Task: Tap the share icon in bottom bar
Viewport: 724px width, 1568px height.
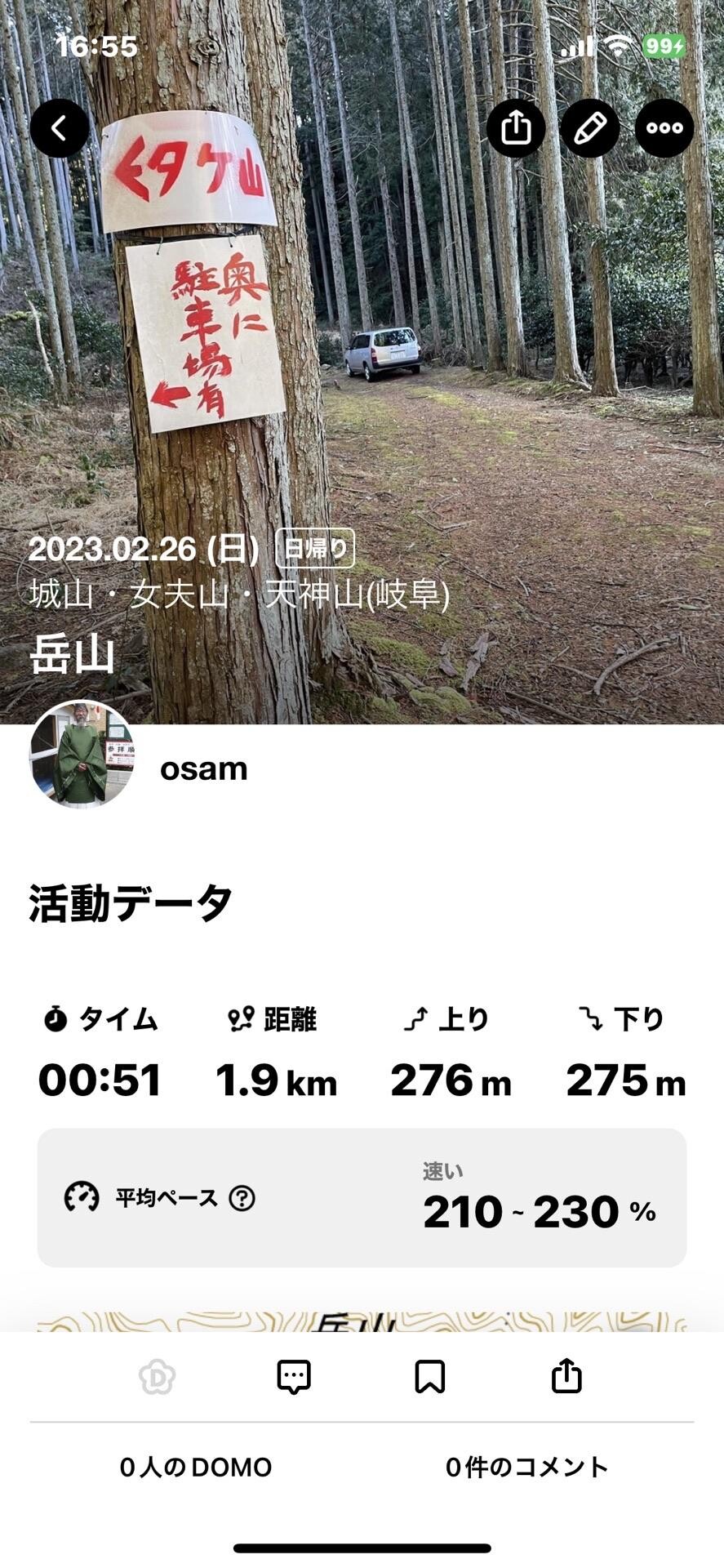Action: click(566, 1375)
